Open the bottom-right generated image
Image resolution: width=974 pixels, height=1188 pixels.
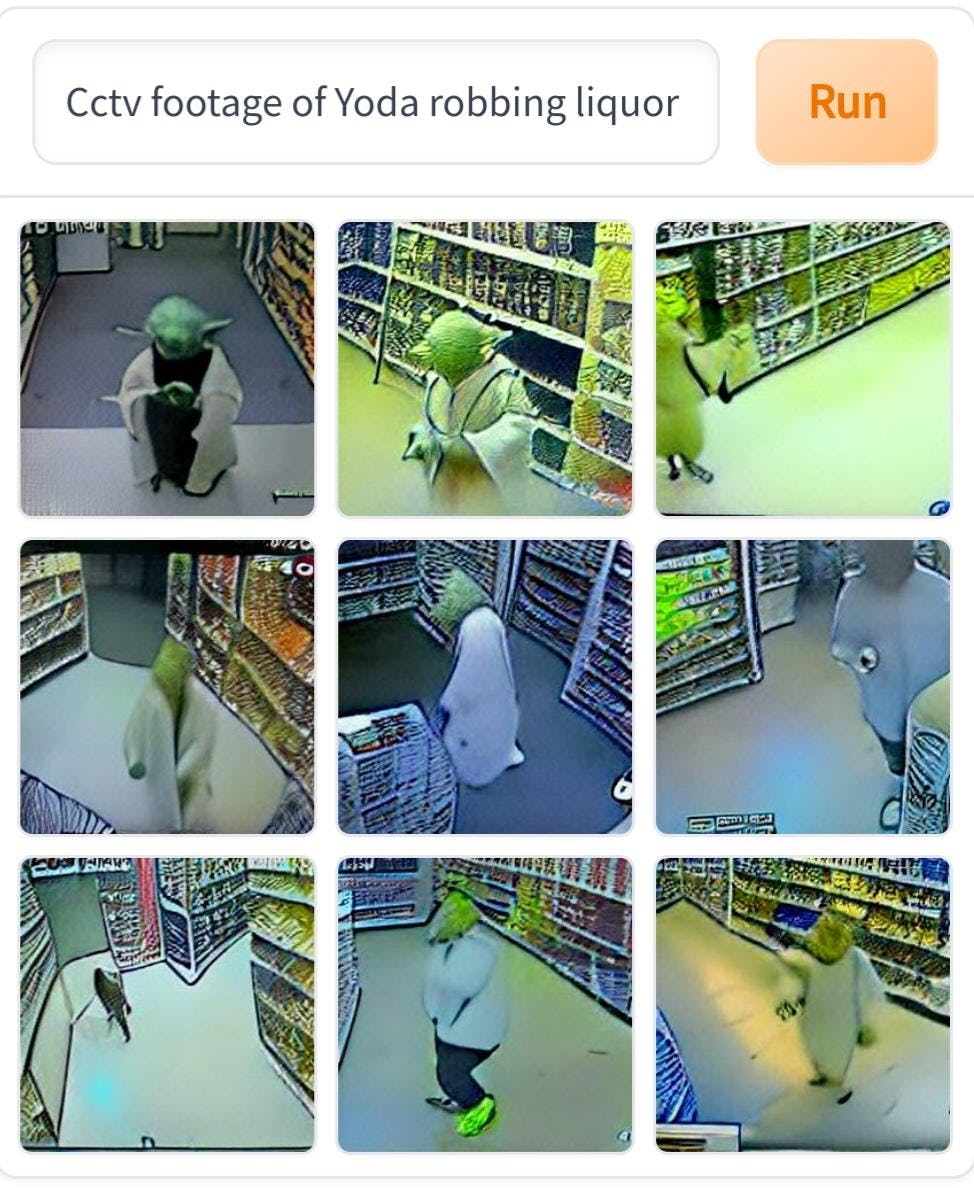click(803, 1004)
